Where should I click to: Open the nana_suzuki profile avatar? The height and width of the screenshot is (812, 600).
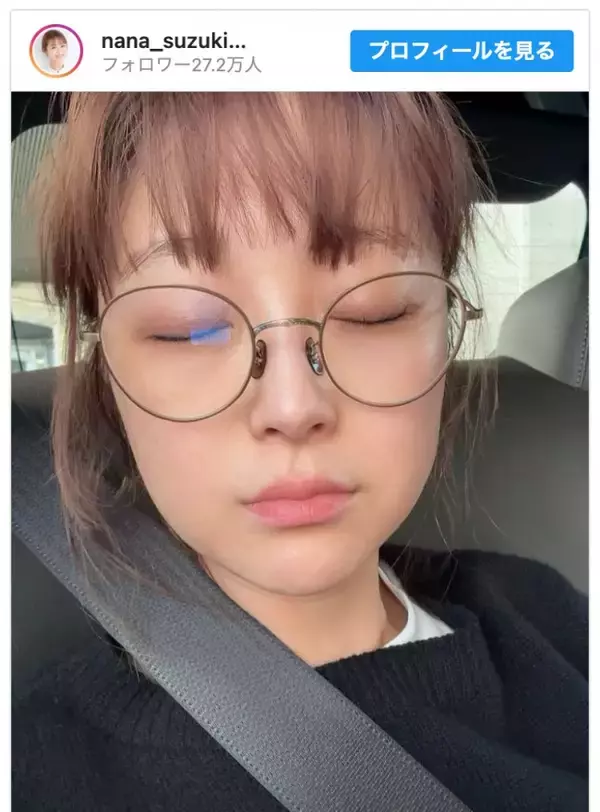pyautogui.click(x=55, y=51)
